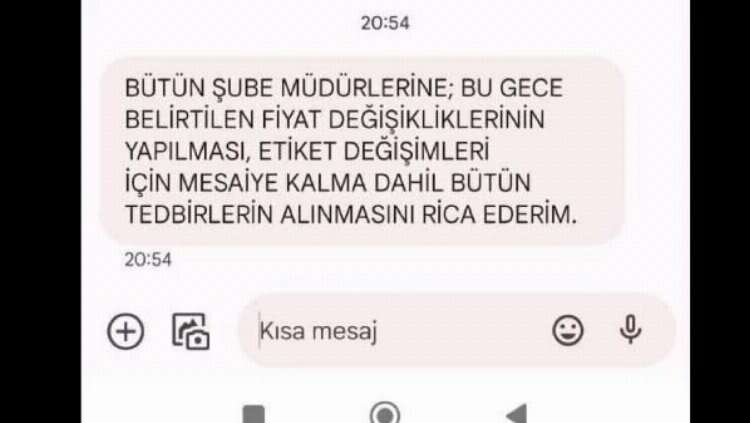Open the emoji picker
Image resolution: width=750 pixels, height=423 pixels.
[568, 330]
